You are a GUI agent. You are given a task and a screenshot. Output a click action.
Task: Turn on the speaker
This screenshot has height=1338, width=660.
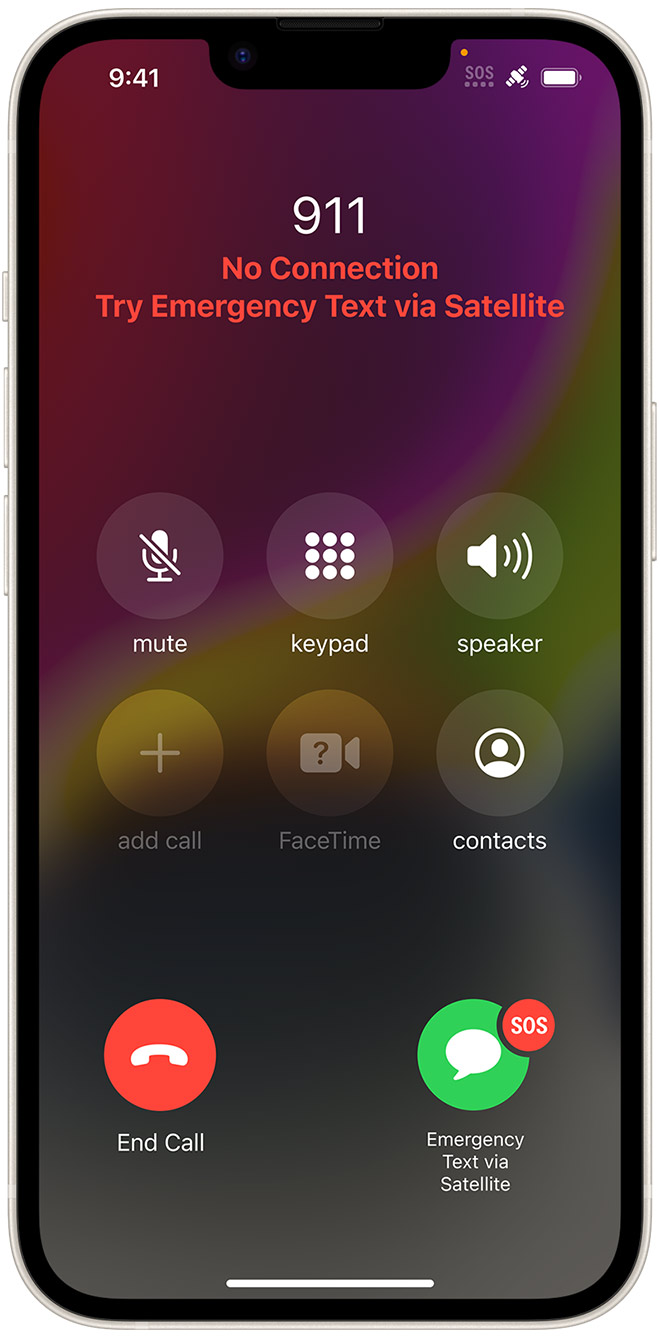(499, 556)
